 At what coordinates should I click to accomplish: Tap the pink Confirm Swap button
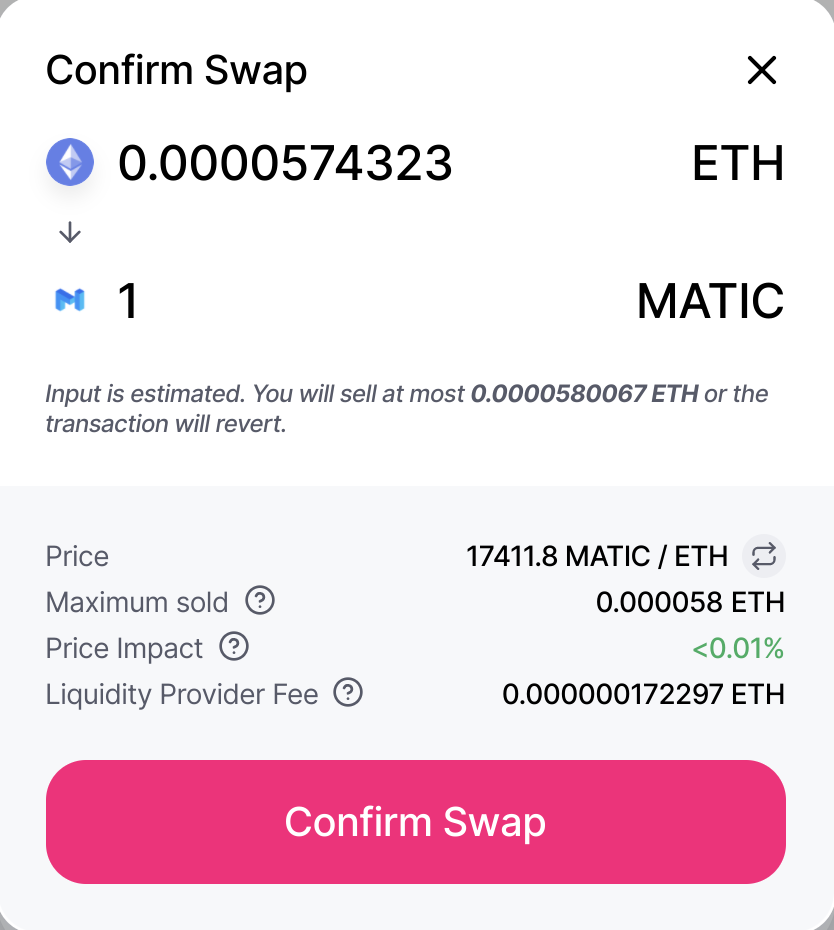point(416,822)
